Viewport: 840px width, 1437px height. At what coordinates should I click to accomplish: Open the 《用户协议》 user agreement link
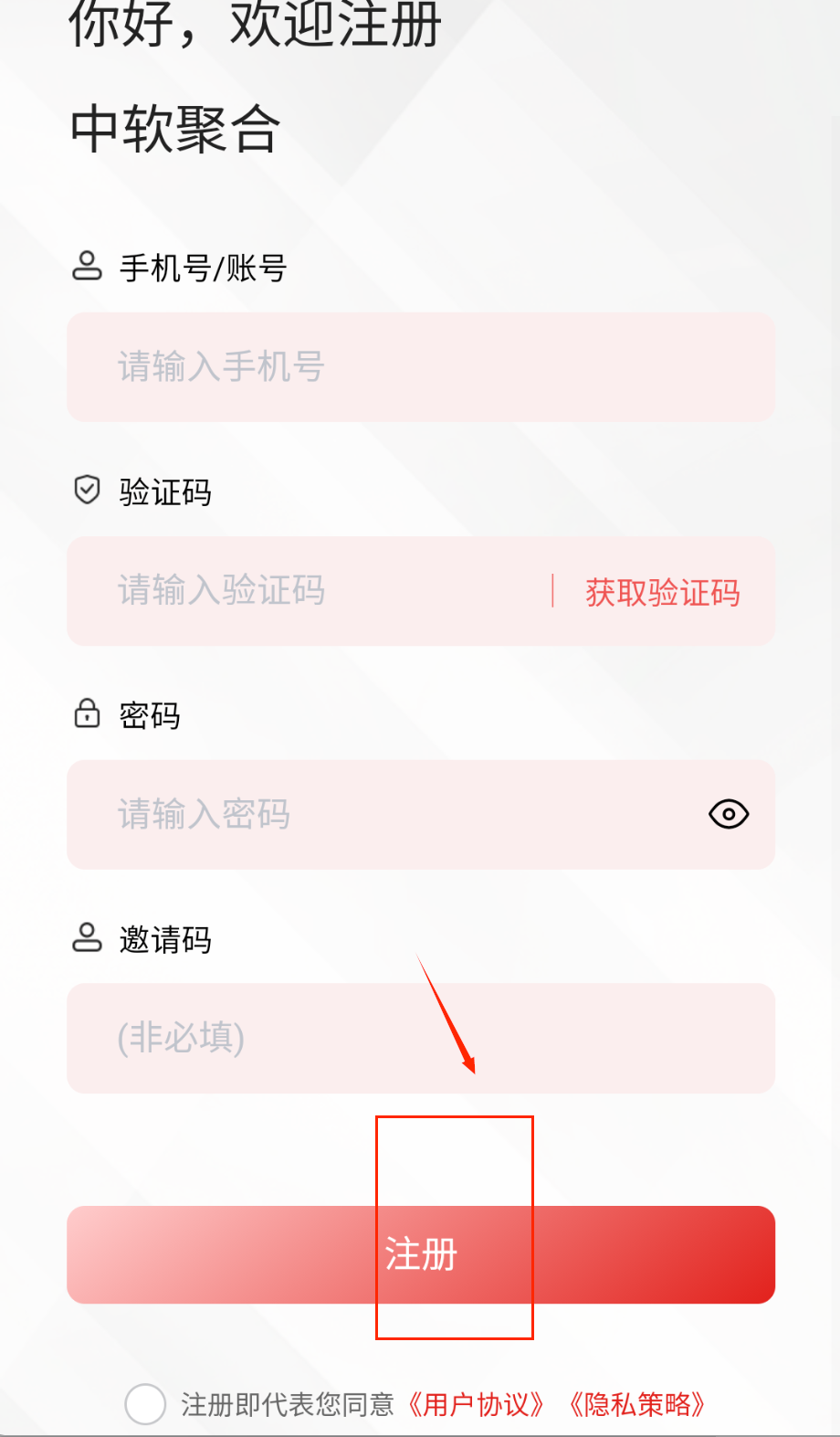point(477,1404)
